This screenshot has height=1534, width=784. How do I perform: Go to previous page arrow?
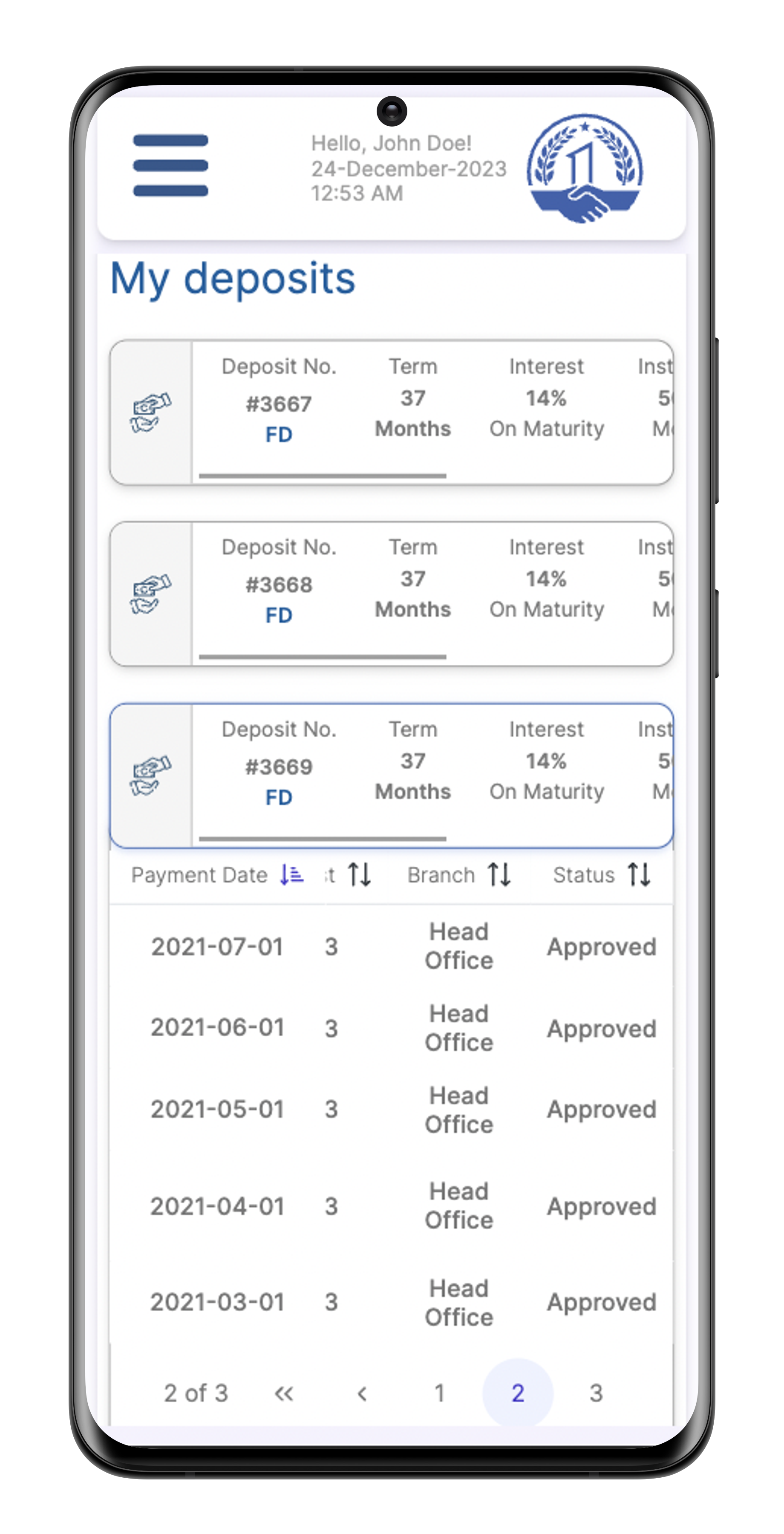362,1393
